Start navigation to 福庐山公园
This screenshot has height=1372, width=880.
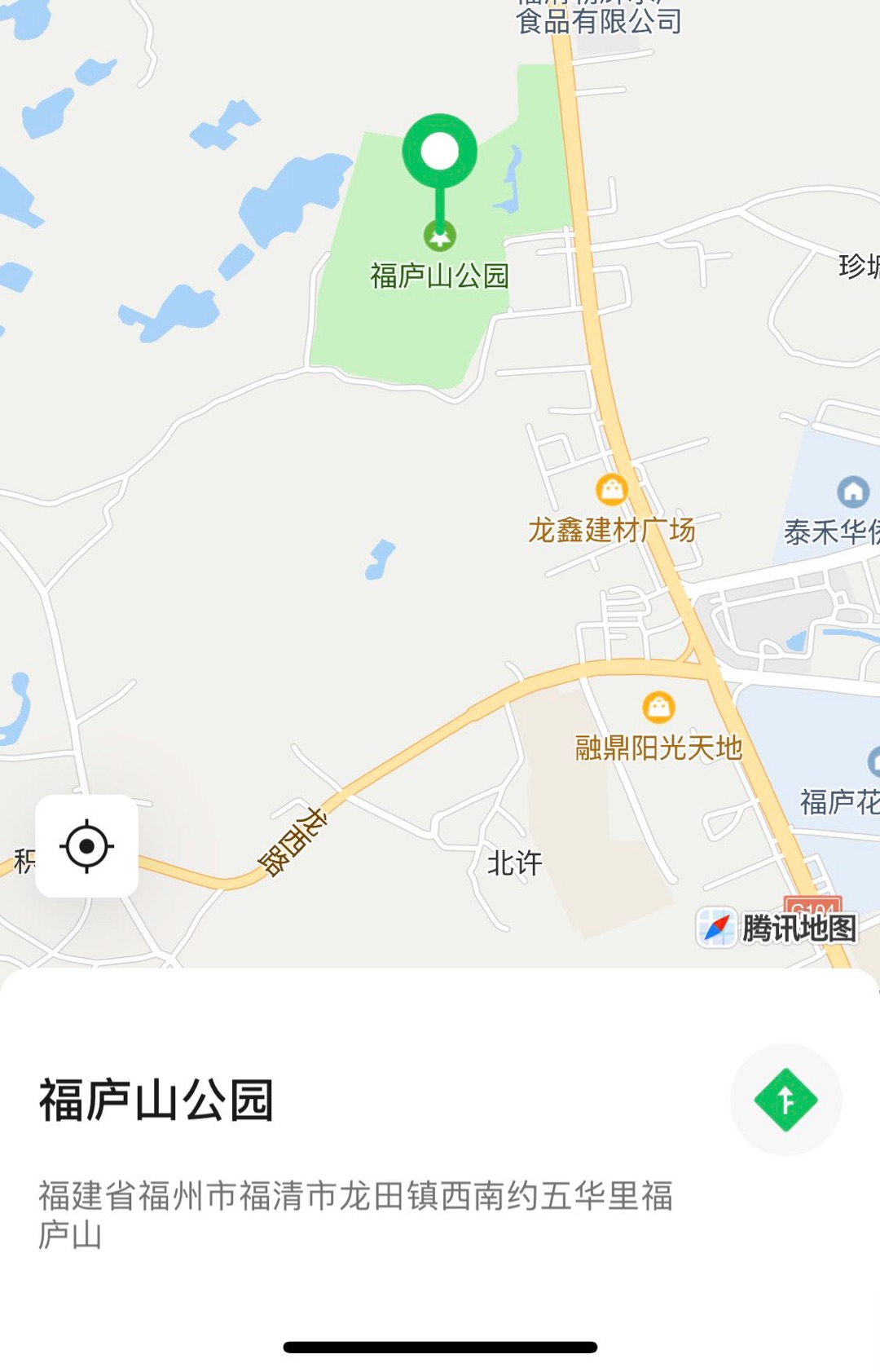[x=785, y=1100]
